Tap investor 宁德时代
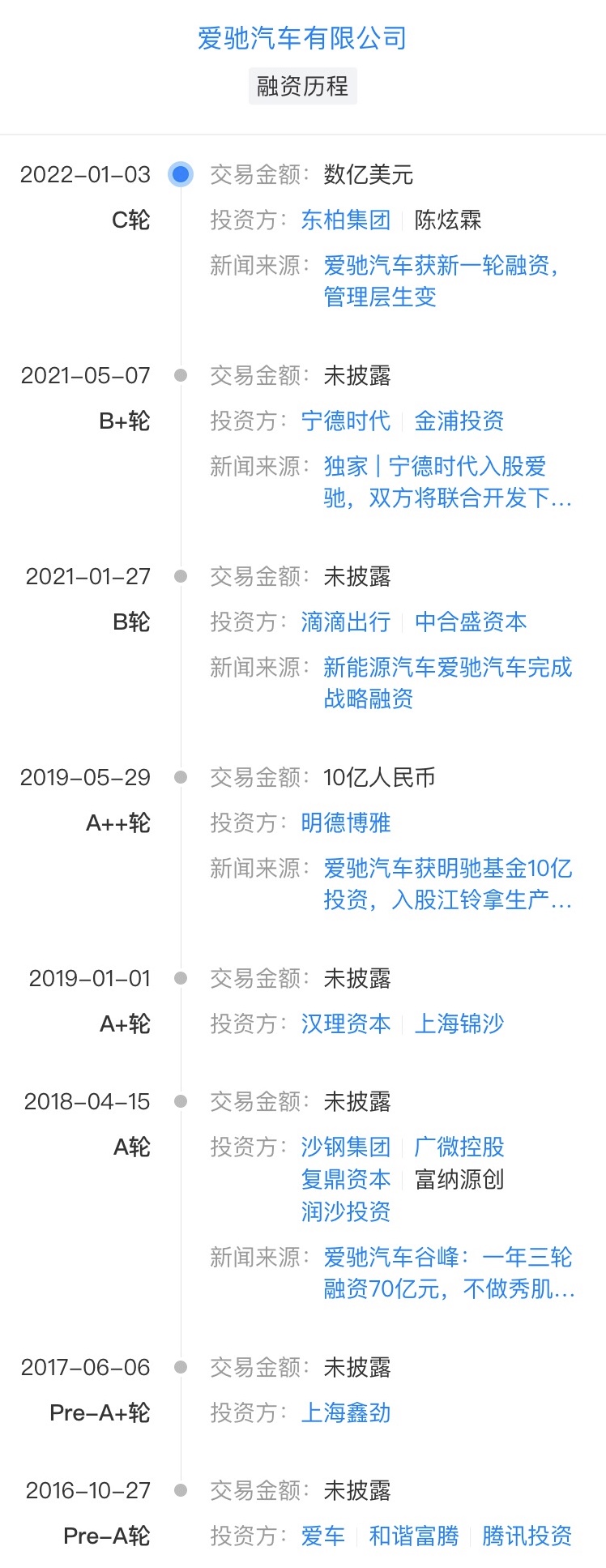The height and width of the screenshot is (1568, 606). click(x=345, y=421)
